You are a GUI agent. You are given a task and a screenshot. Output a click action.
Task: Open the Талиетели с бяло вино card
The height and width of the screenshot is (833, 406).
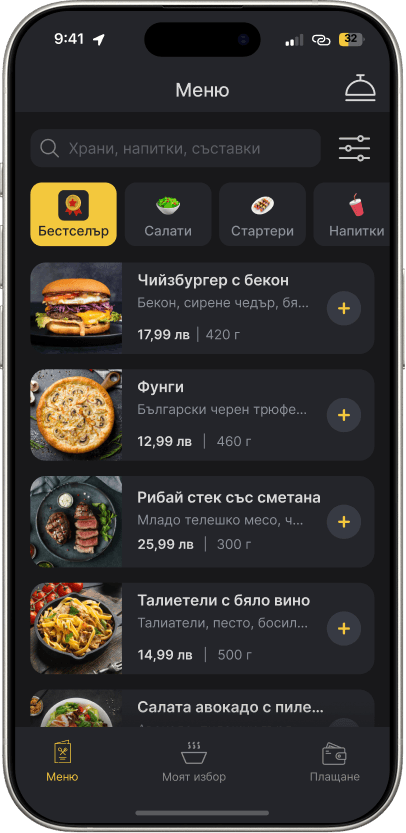(x=202, y=628)
